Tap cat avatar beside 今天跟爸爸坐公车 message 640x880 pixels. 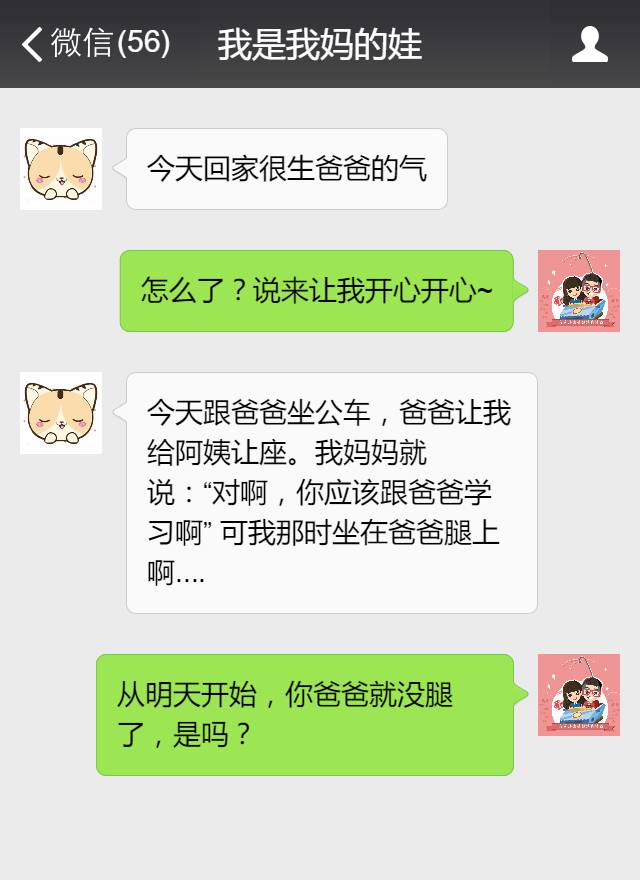click(61, 413)
